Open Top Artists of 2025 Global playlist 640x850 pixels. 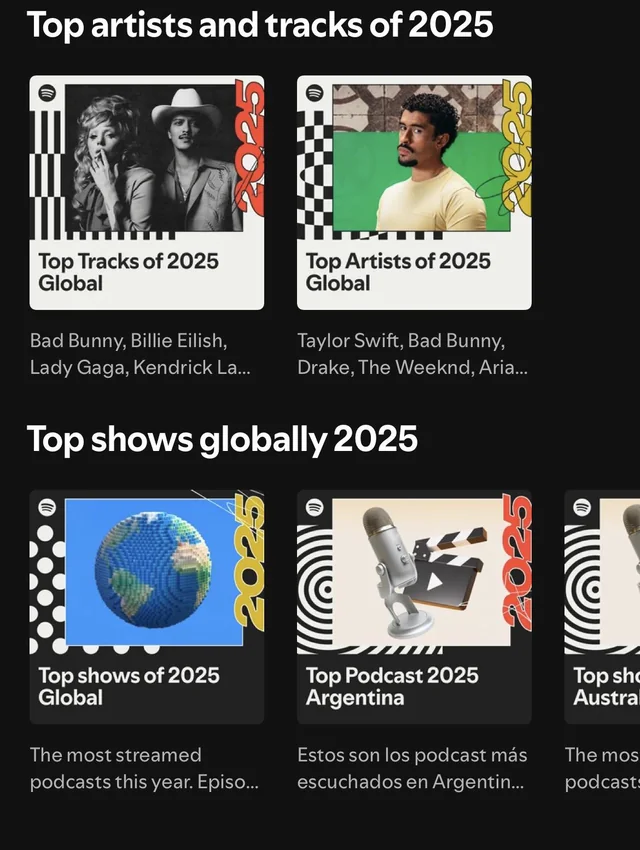coord(414,193)
